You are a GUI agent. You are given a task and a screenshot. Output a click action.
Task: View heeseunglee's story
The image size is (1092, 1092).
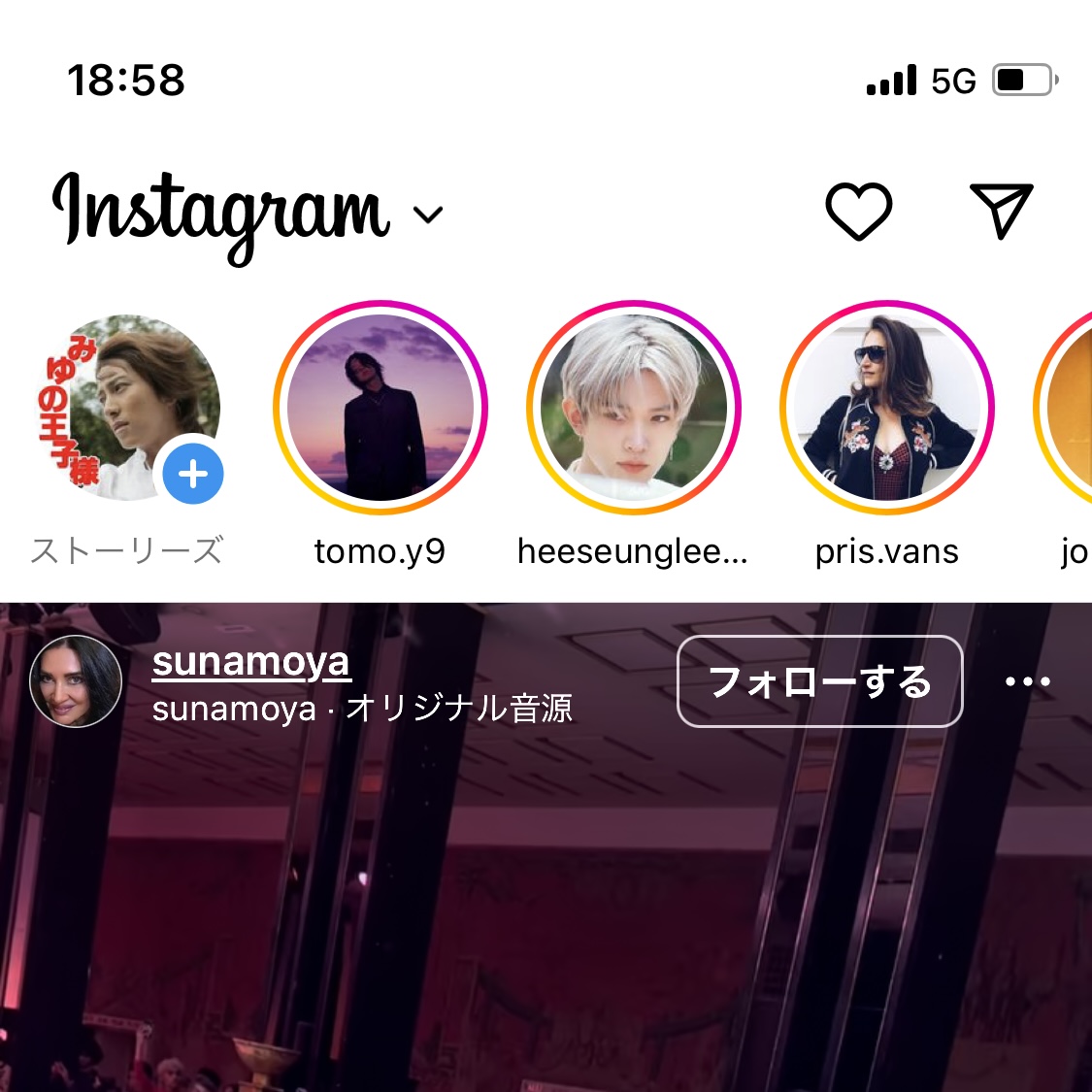633,408
